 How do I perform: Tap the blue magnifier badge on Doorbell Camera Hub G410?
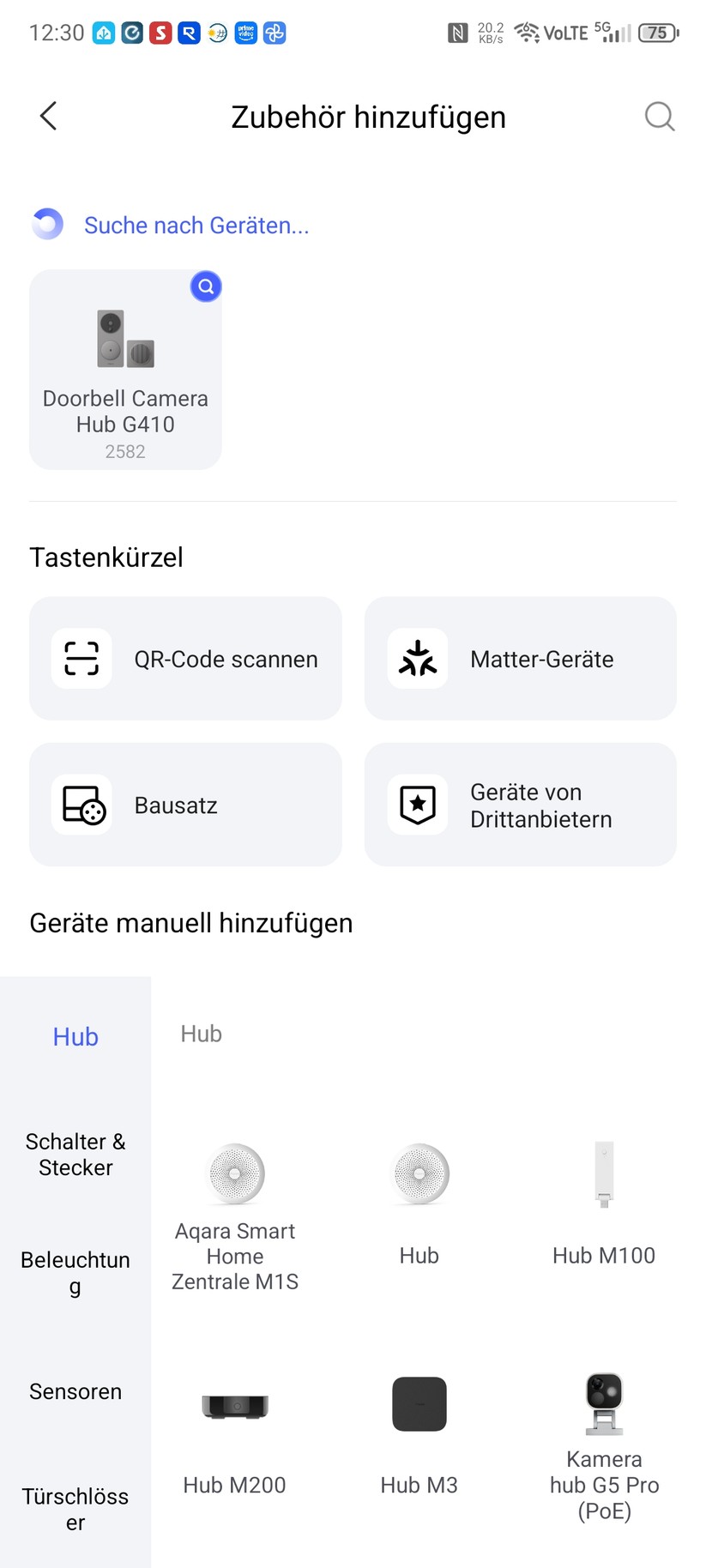[x=205, y=286]
